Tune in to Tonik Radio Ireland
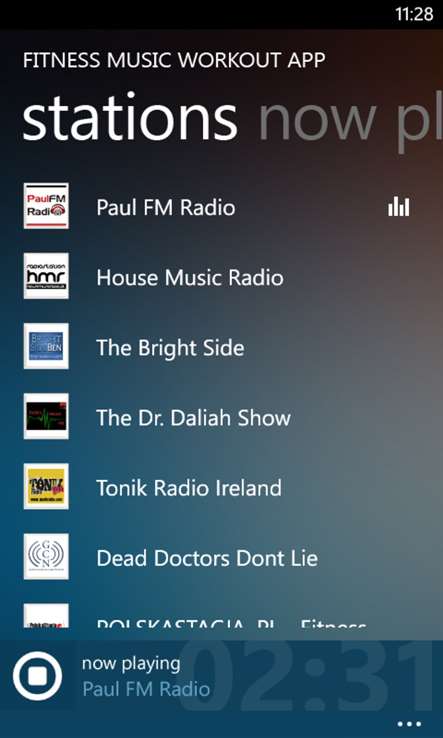Viewport: 443px width, 738px height. pyautogui.click(x=221, y=487)
